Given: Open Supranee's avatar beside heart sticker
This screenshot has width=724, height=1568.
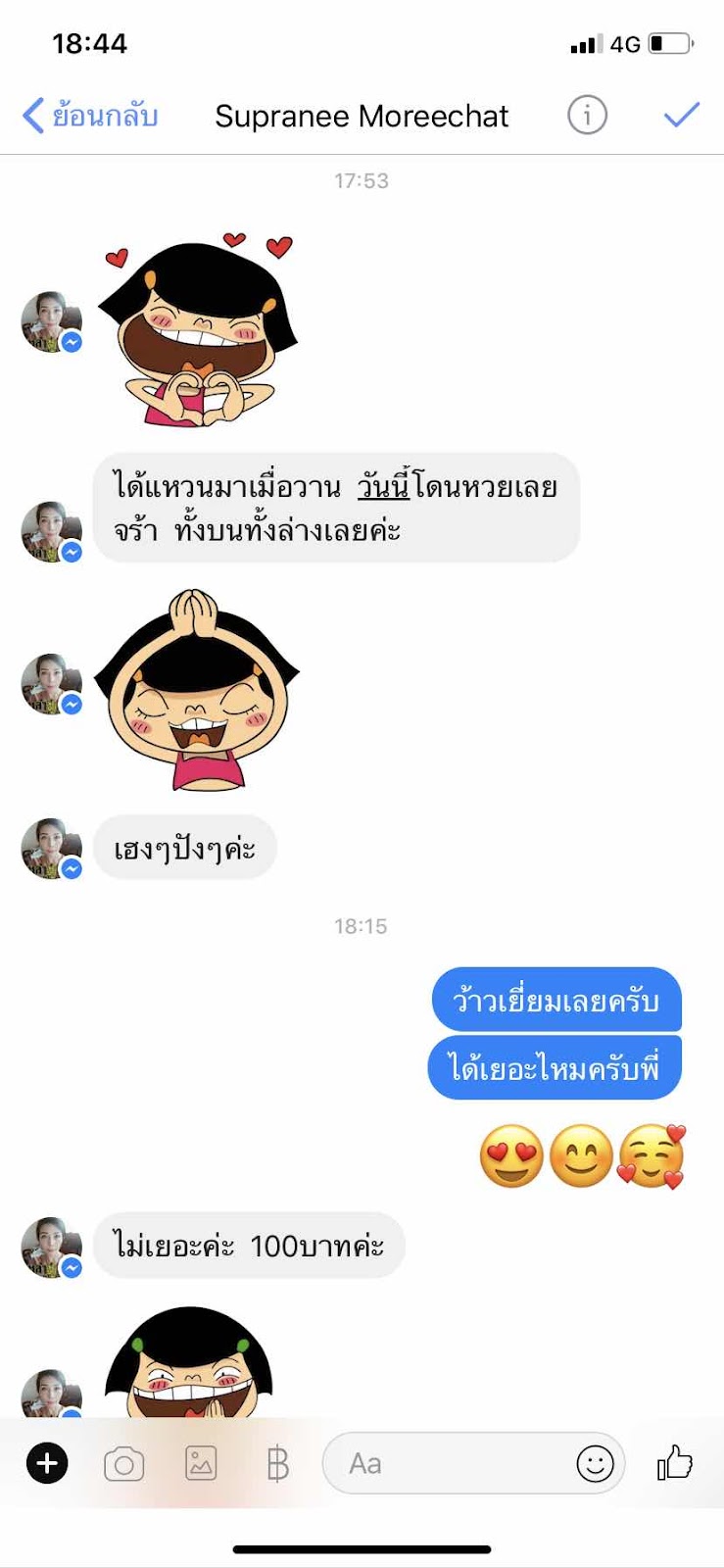Looking at the screenshot, I should [x=51, y=321].
